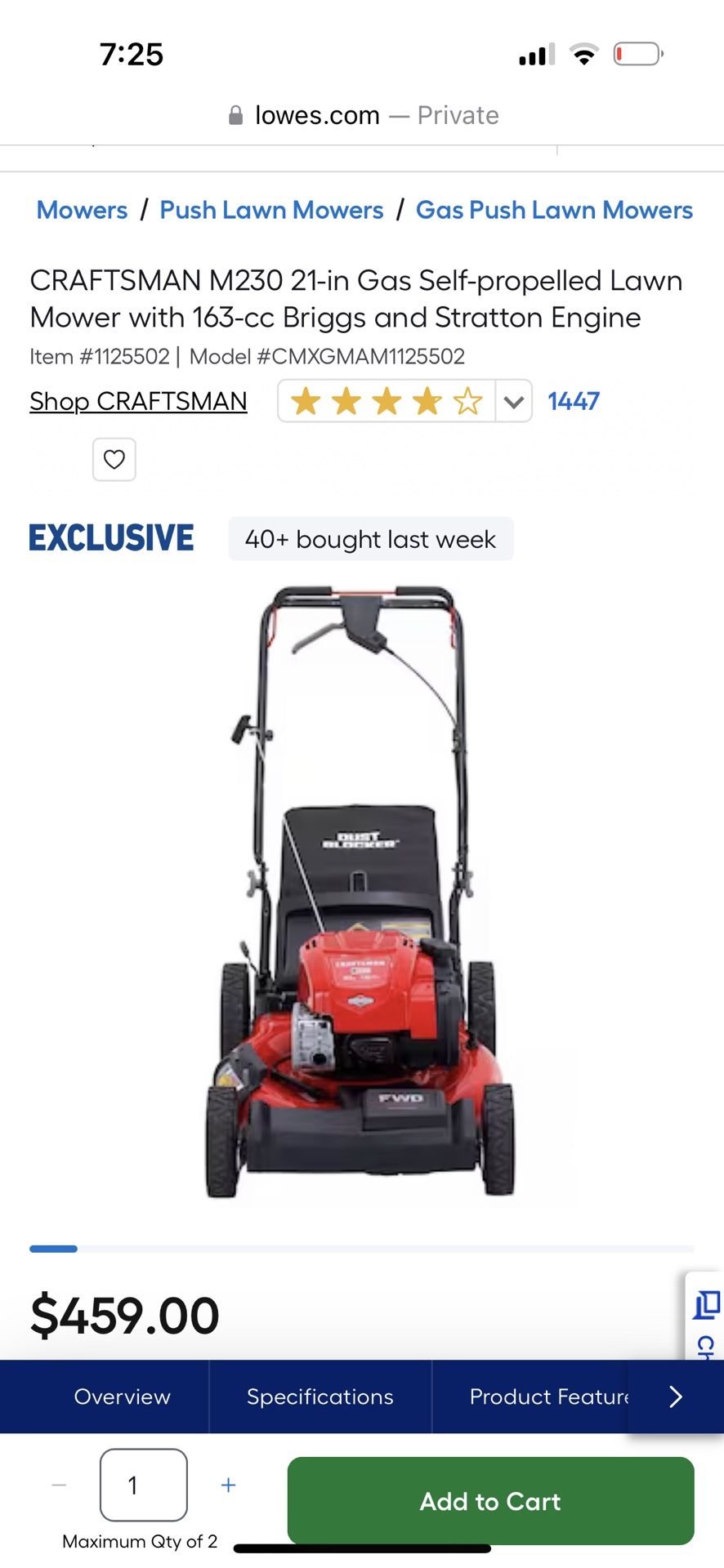This screenshot has width=724, height=1568.
Task: Tap the quantity input field
Action: [144, 1485]
